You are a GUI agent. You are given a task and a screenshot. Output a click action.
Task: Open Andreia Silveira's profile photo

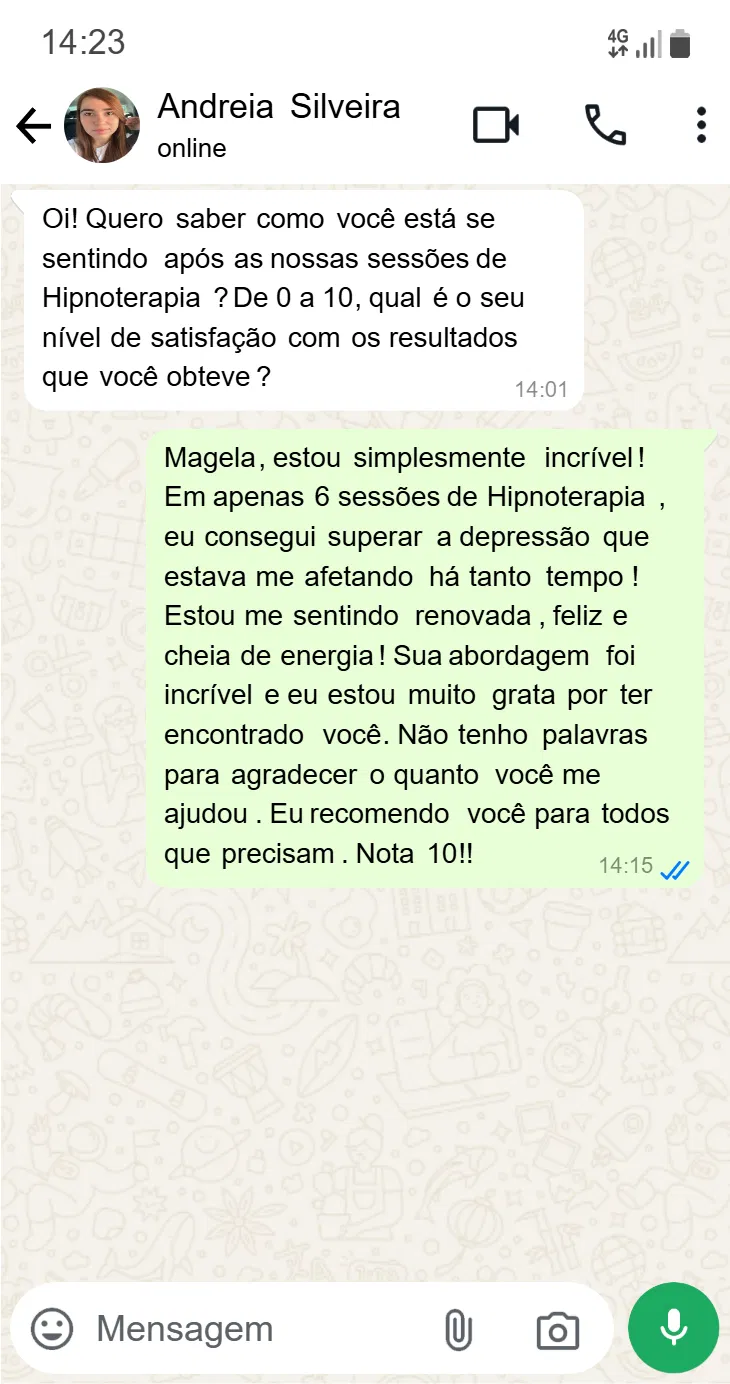coord(102,126)
